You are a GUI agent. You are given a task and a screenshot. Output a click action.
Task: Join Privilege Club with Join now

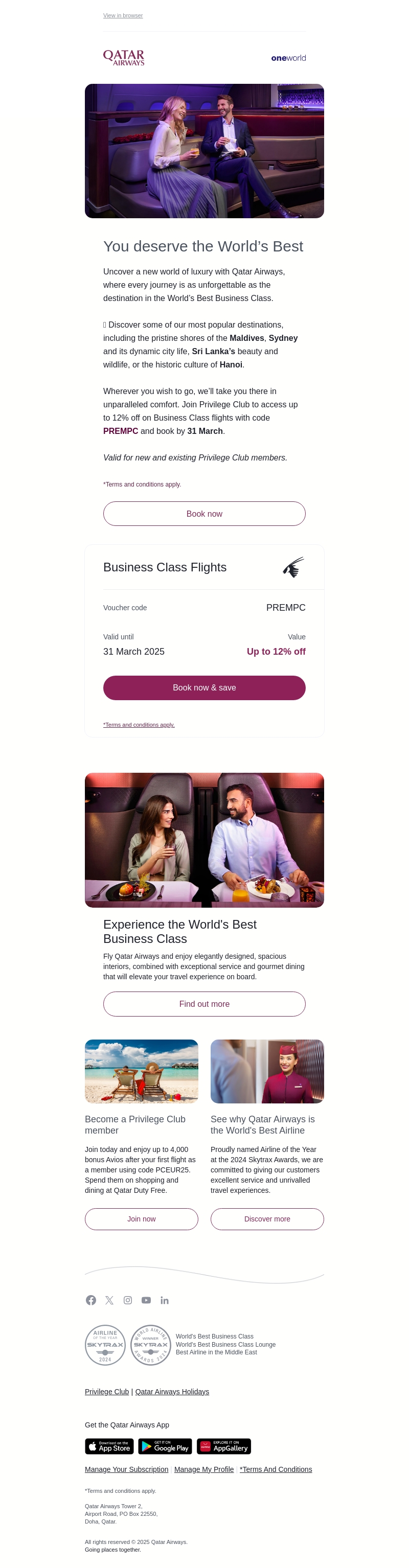point(141,1218)
